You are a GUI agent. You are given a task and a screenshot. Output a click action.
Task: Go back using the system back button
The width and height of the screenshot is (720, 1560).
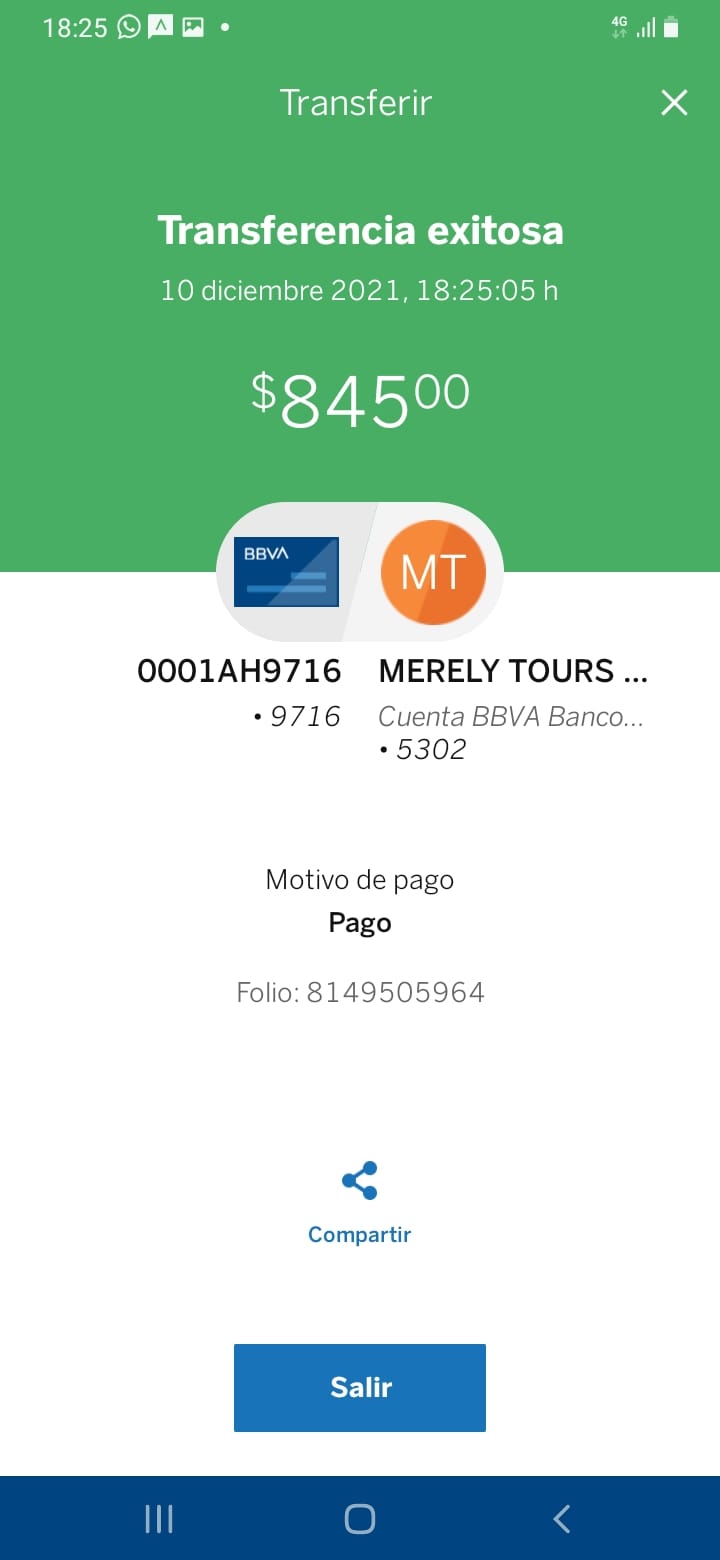(x=562, y=1519)
